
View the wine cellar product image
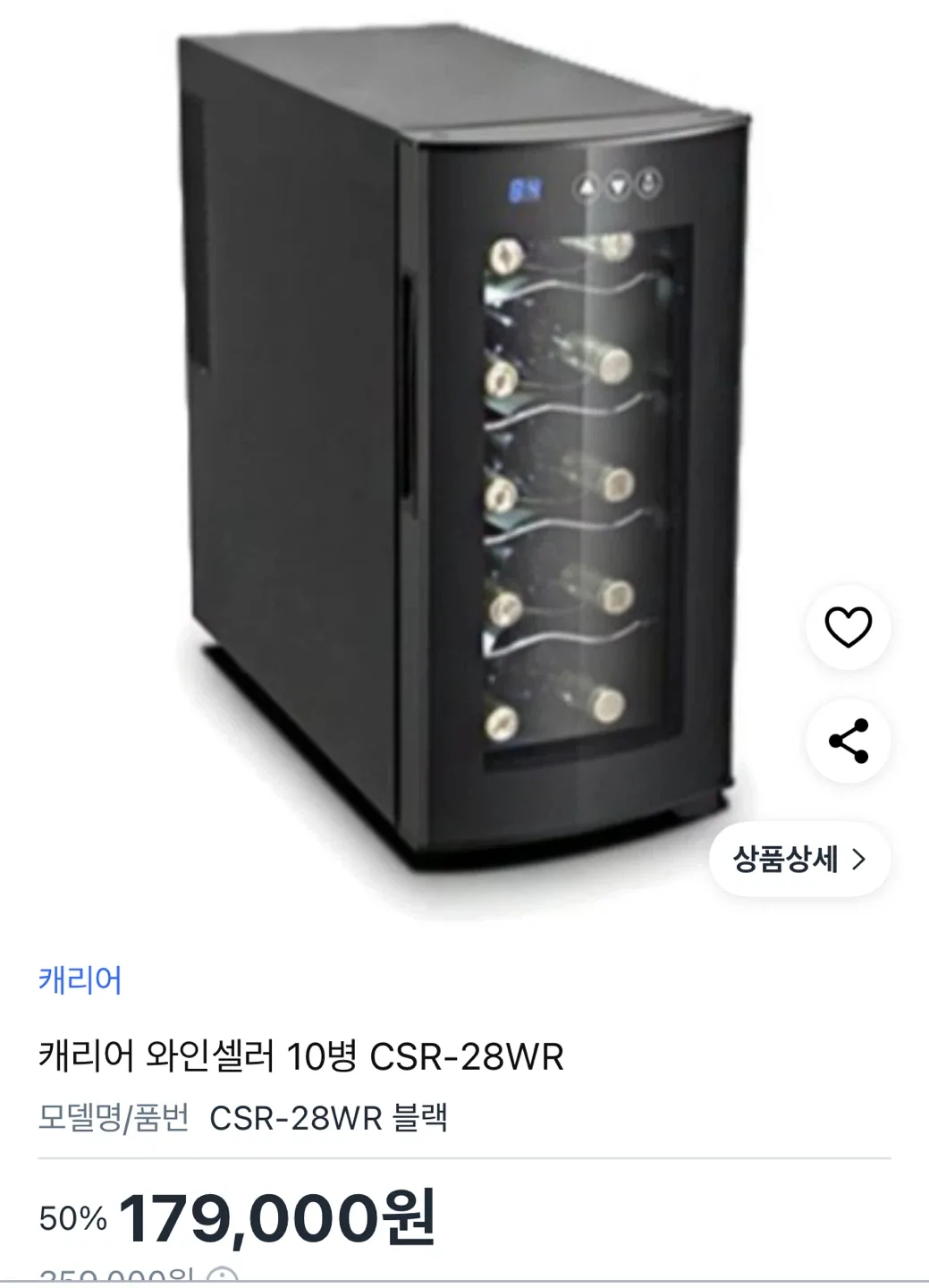(x=463, y=465)
